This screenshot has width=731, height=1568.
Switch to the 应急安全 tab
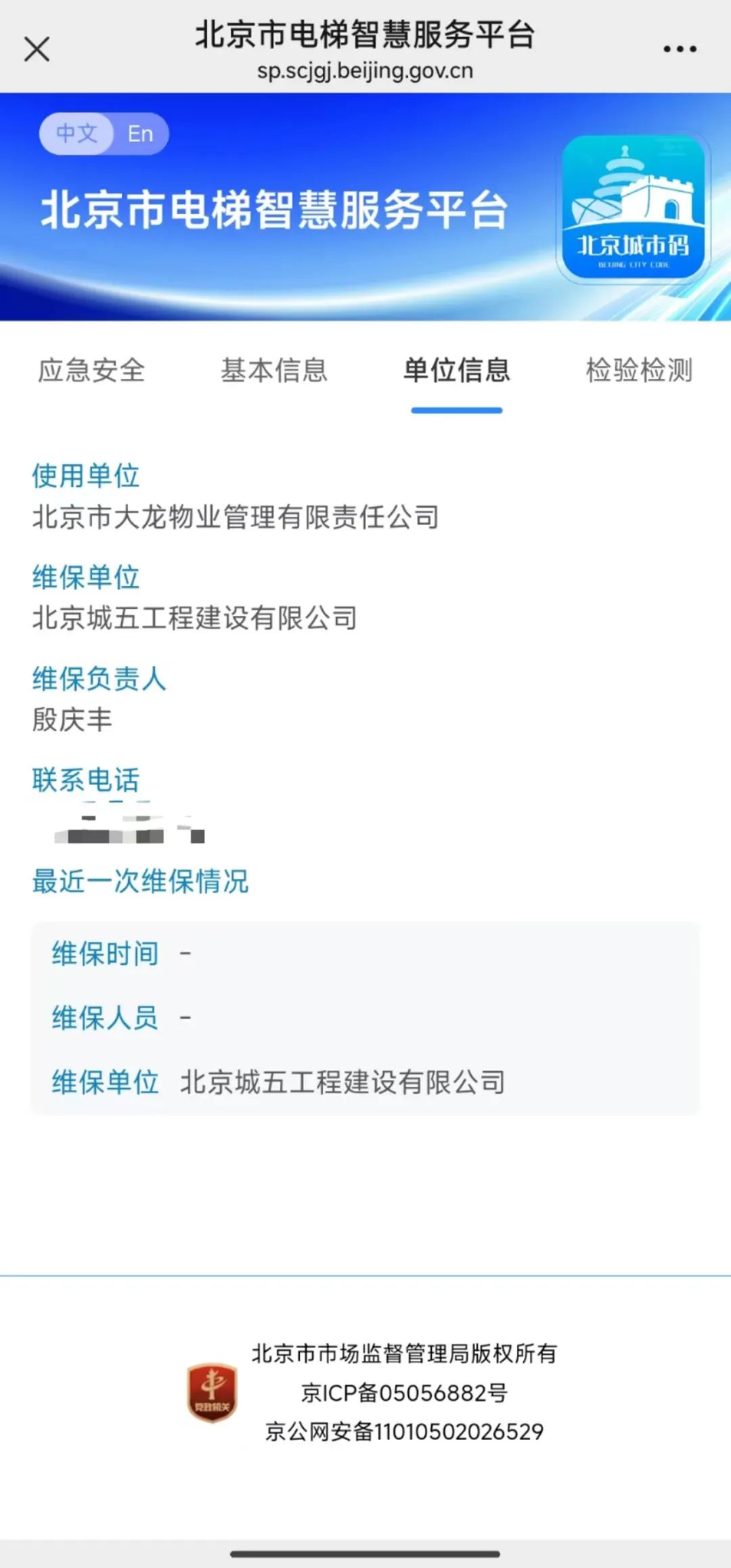point(91,371)
